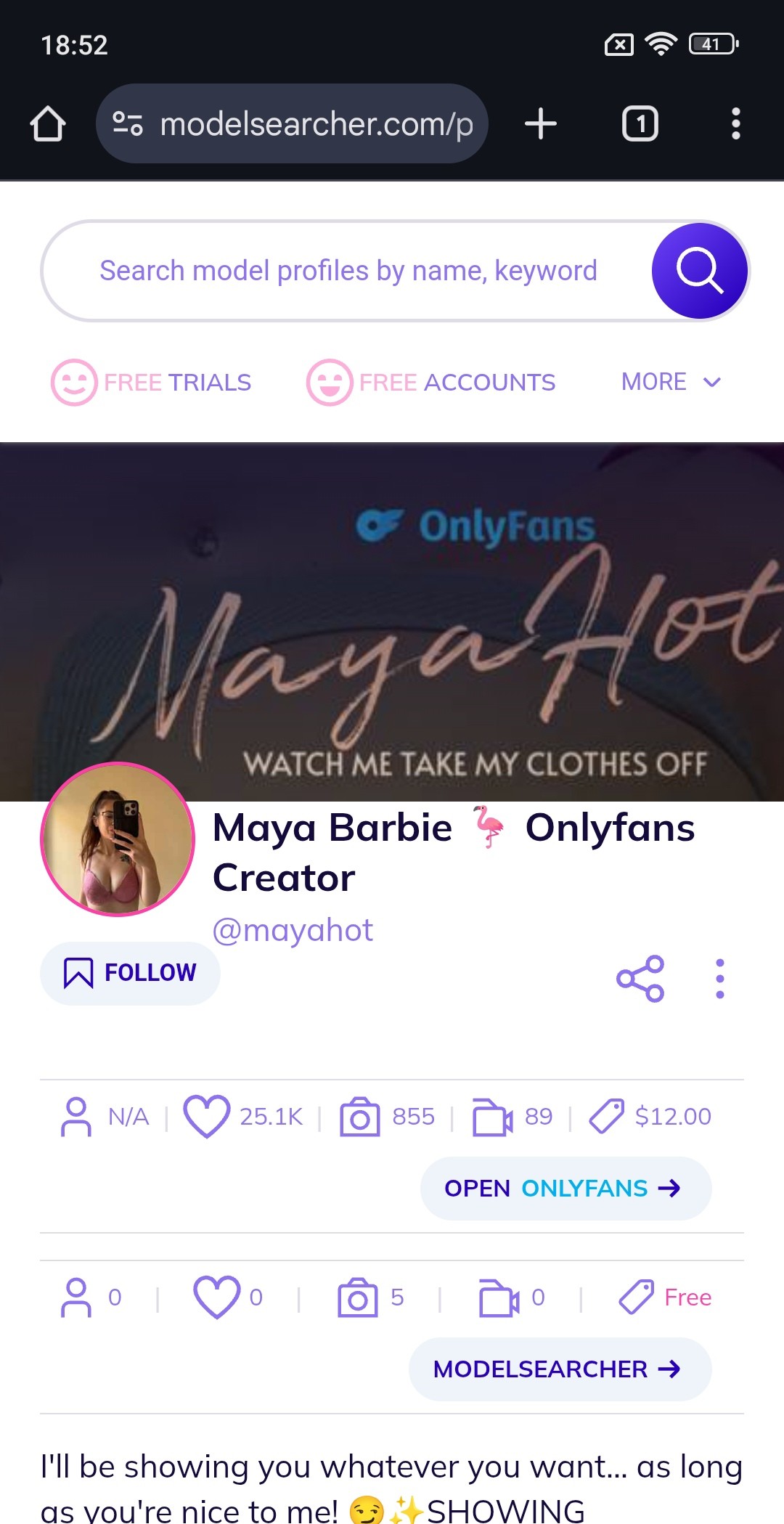
Task: Tap the purple search magnifier button
Action: coord(699,271)
